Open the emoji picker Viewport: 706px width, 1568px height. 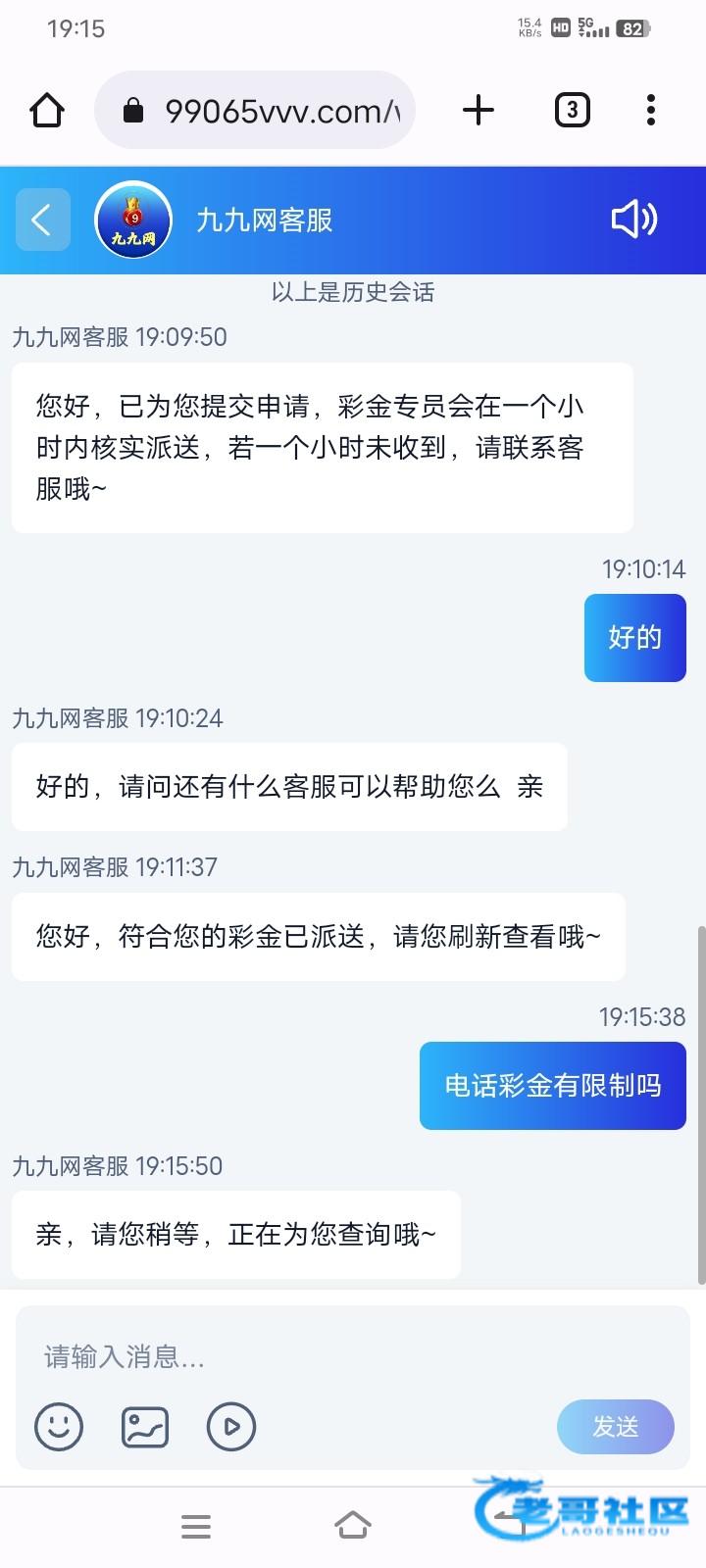59,1426
